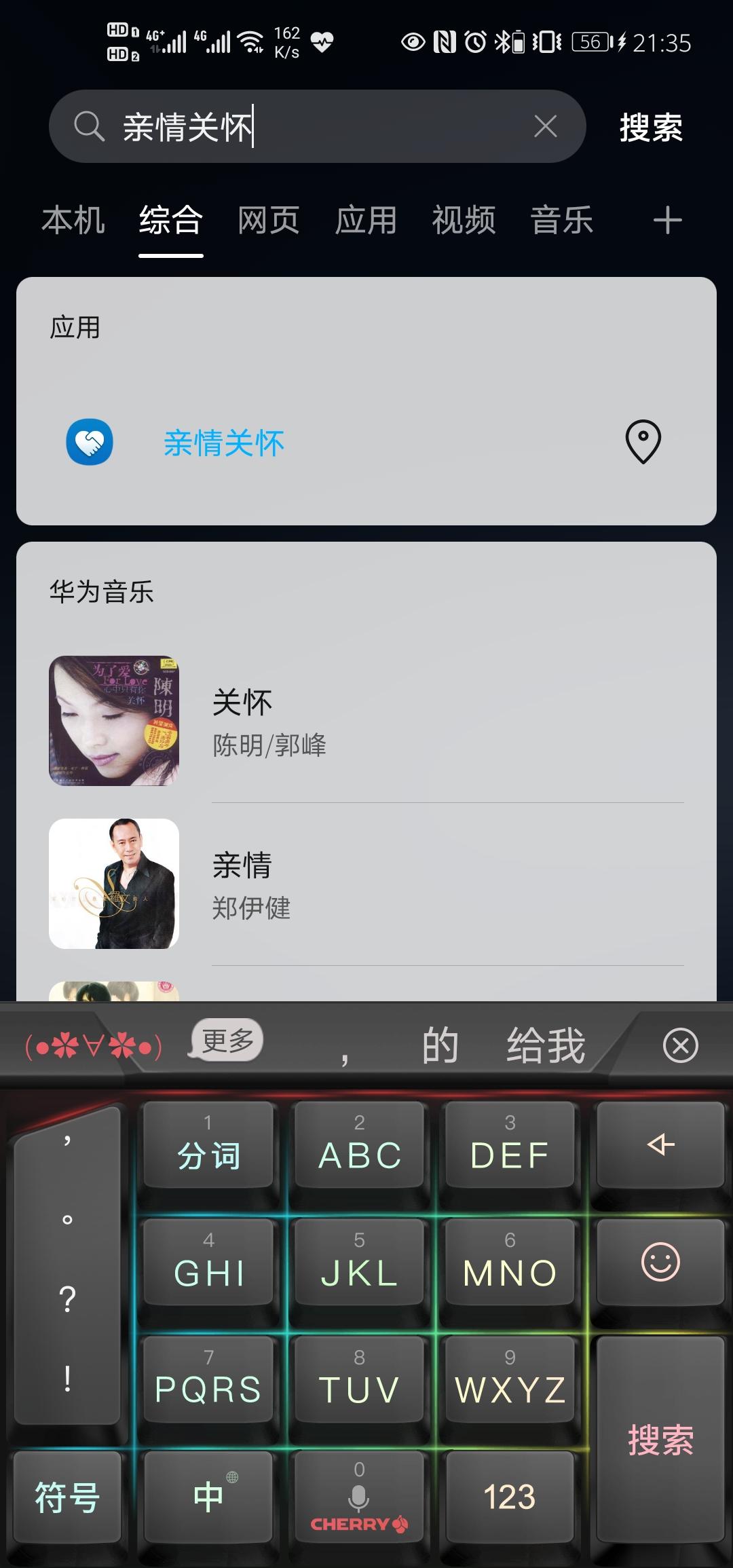Open the song 关怀 by 陈明/郭峰
The image size is (733, 1568).
pyautogui.click(x=366, y=722)
